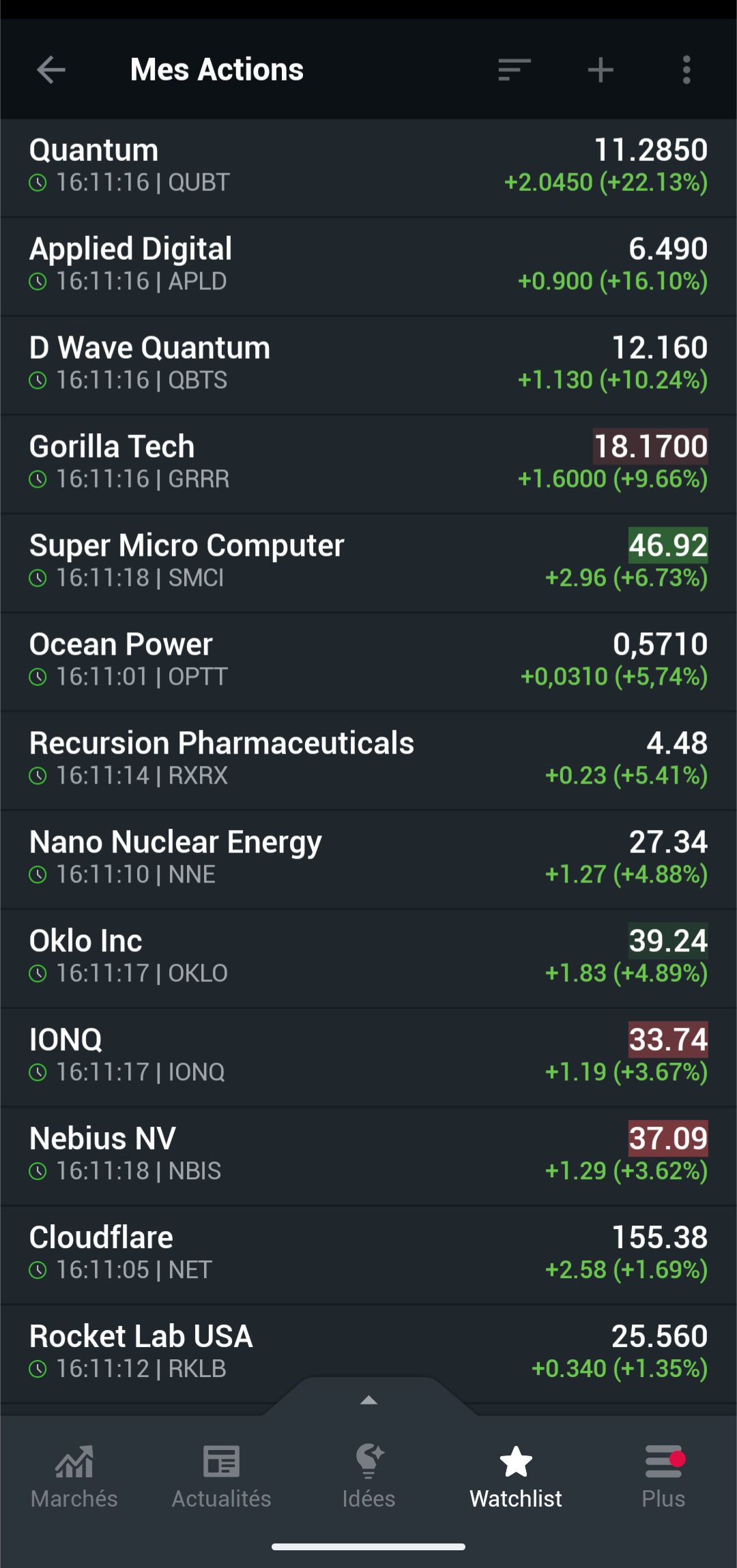Screen dimensions: 737x1568
Task: Go back using the arrow icon
Action: [51, 70]
